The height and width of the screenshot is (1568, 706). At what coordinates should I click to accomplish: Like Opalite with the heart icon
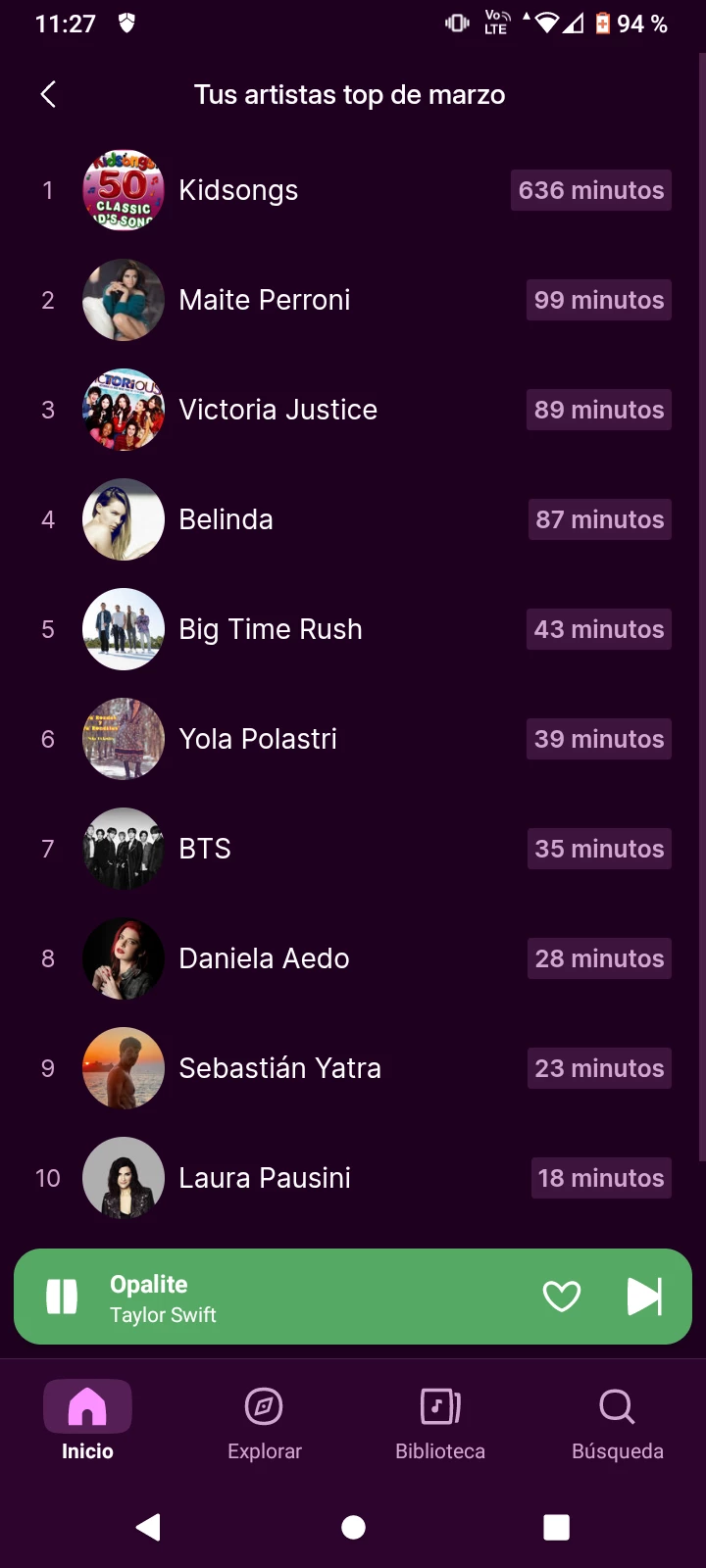point(562,1297)
